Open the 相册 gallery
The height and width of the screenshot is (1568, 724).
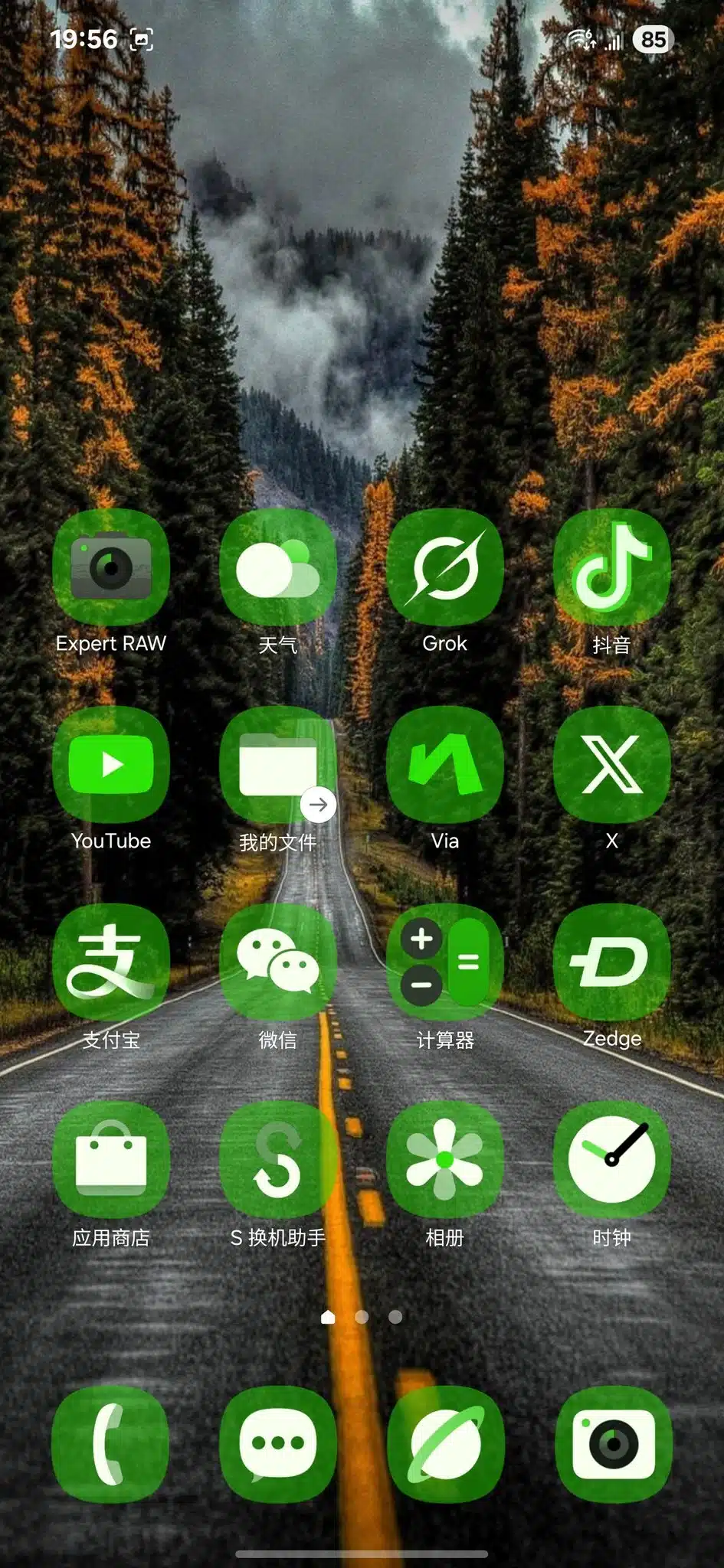(x=444, y=1160)
